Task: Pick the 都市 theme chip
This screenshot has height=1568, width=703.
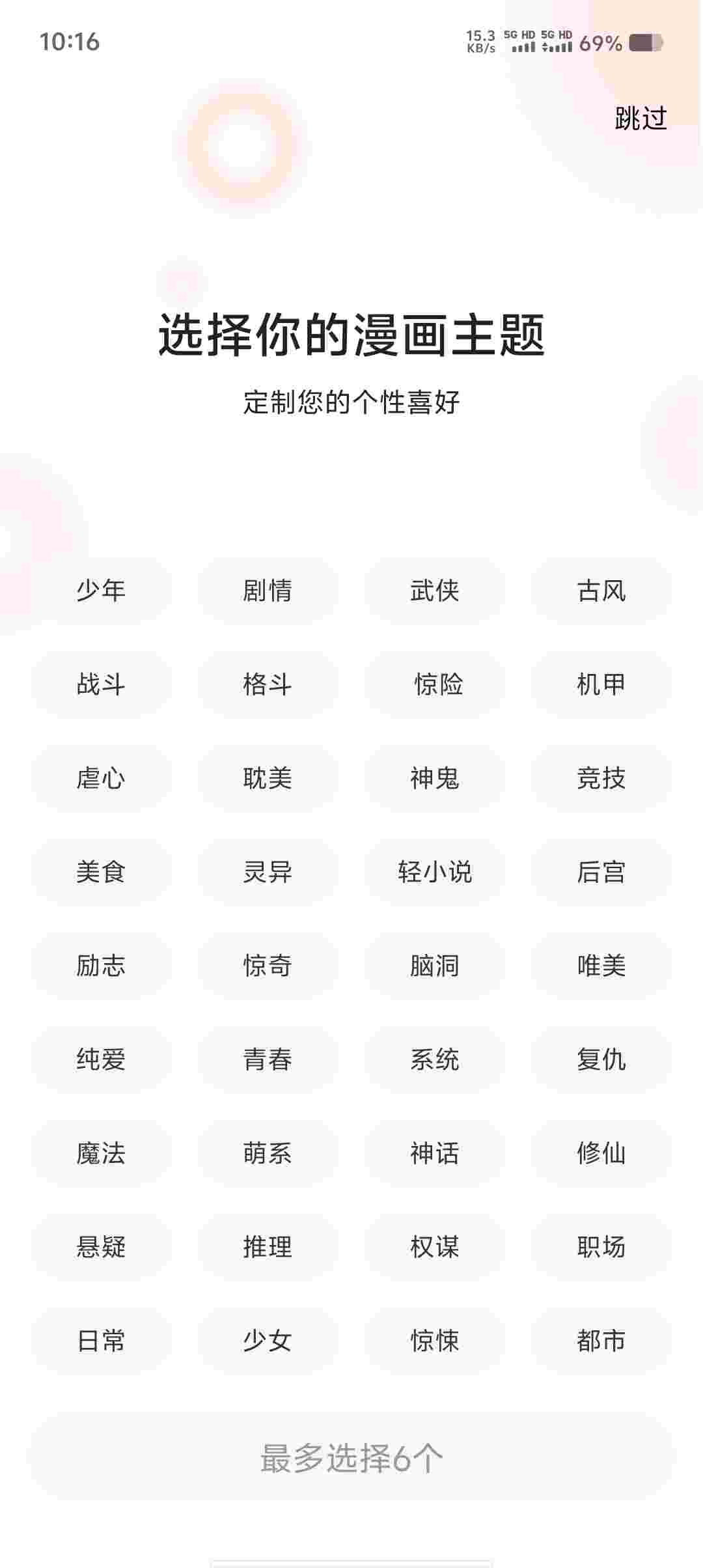Action: coord(601,1341)
